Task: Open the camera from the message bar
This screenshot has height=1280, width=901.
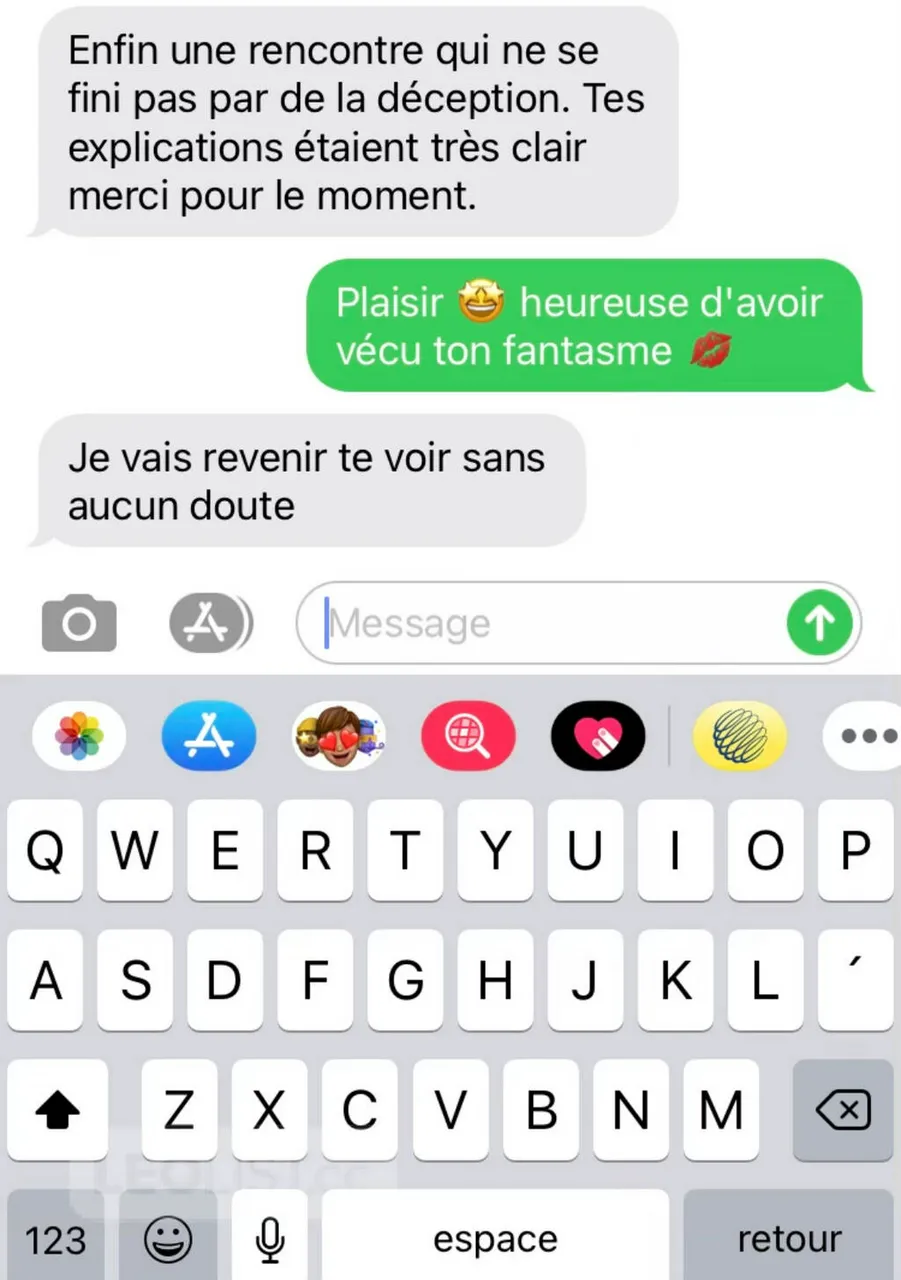Action: 79,623
